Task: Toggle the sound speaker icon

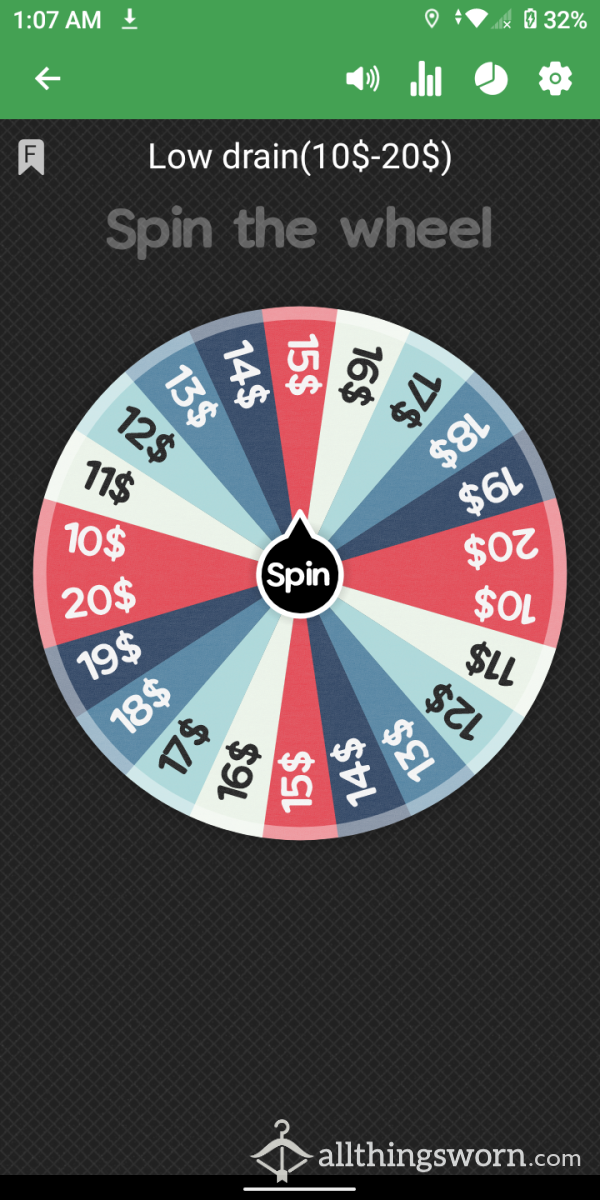Action: (x=362, y=79)
